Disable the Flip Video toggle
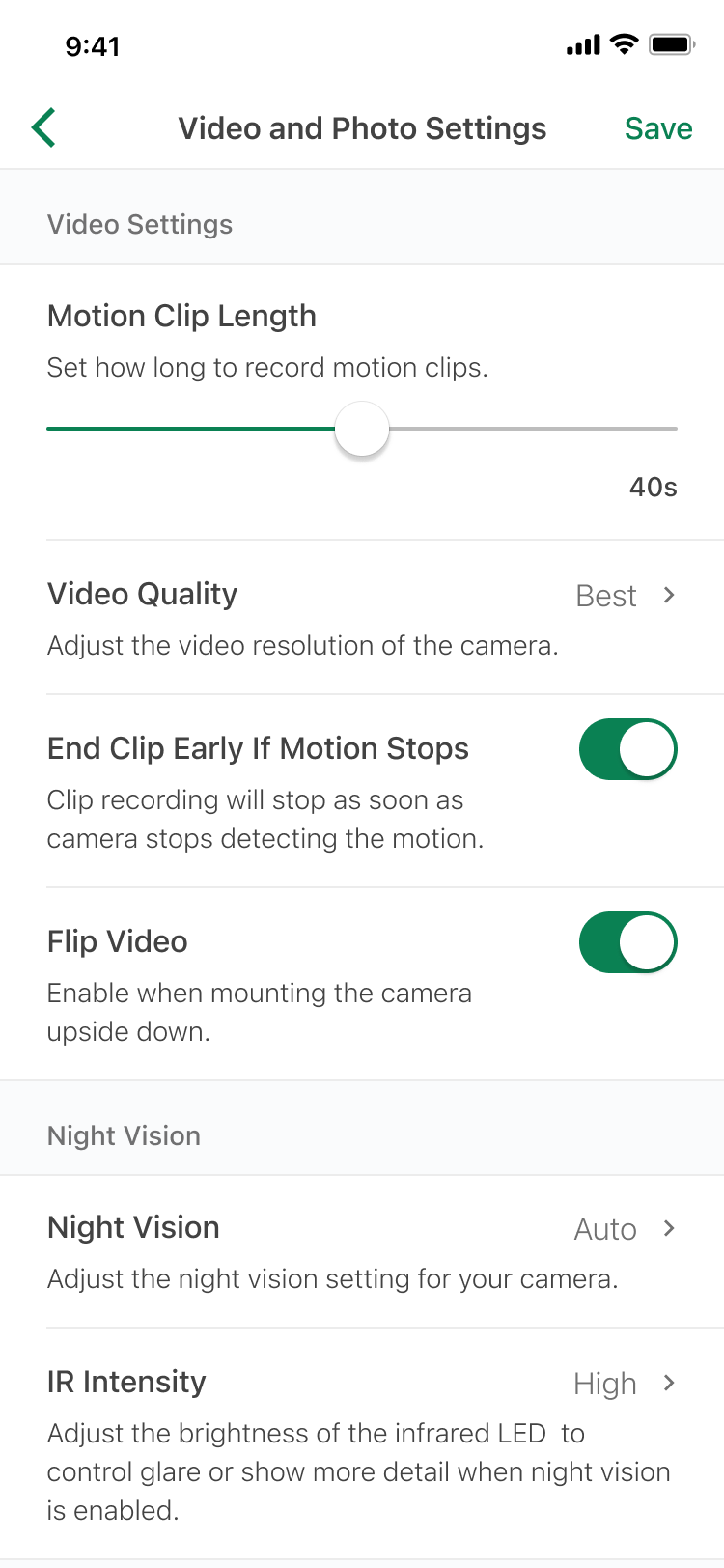The image size is (724, 1568). click(x=627, y=942)
